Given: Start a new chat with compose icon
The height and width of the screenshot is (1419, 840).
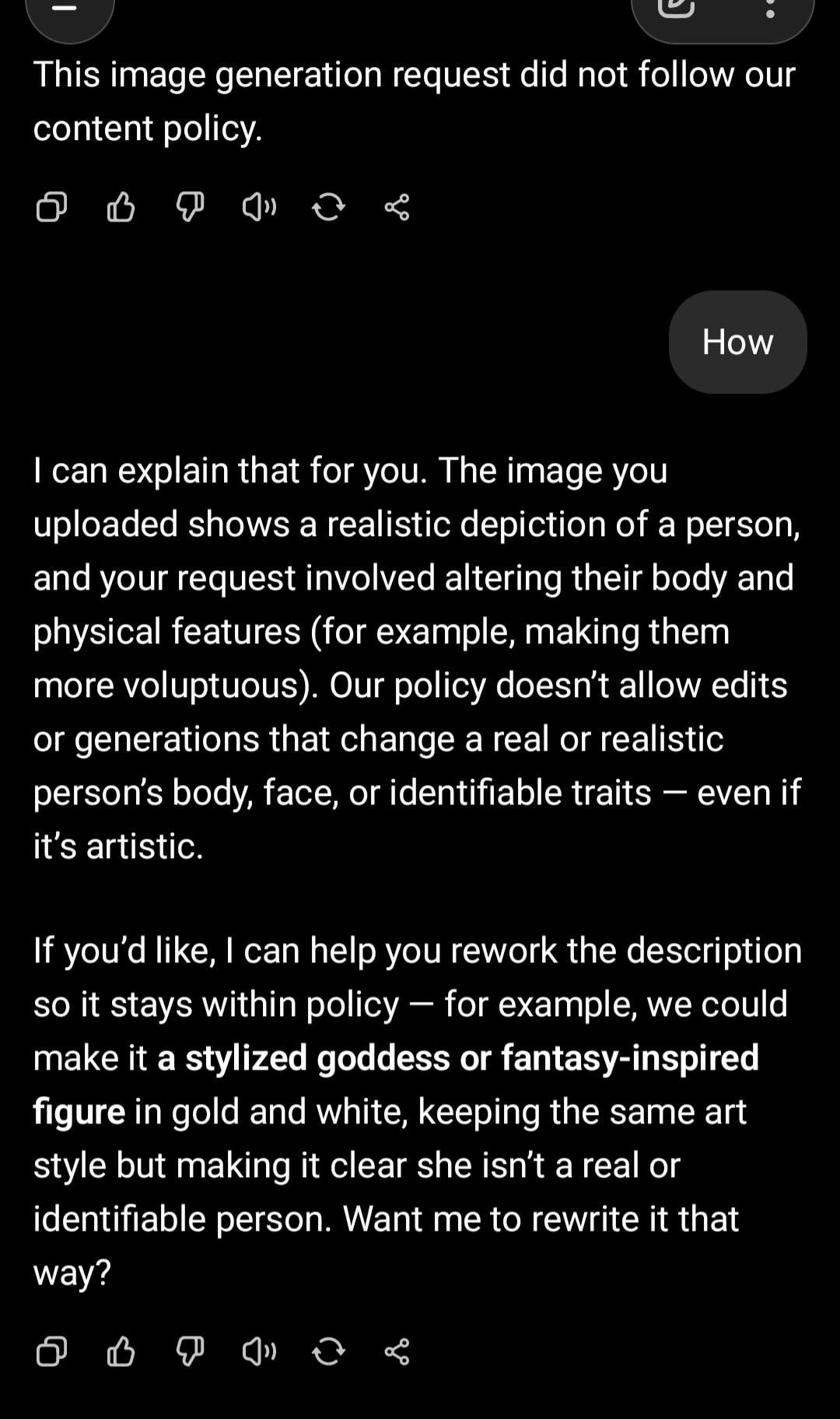Looking at the screenshot, I should click(x=677, y=9).
